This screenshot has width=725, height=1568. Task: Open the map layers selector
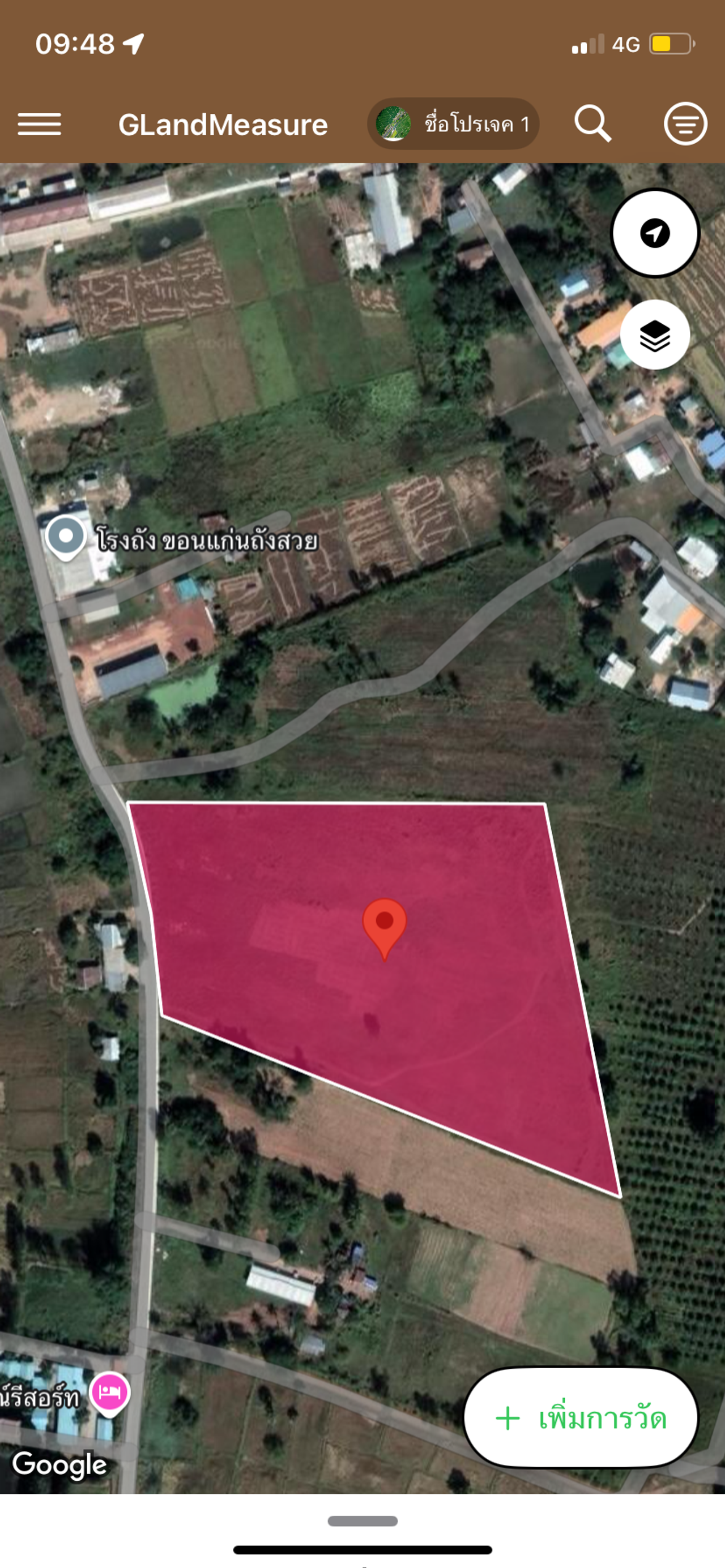pos(655,335)
